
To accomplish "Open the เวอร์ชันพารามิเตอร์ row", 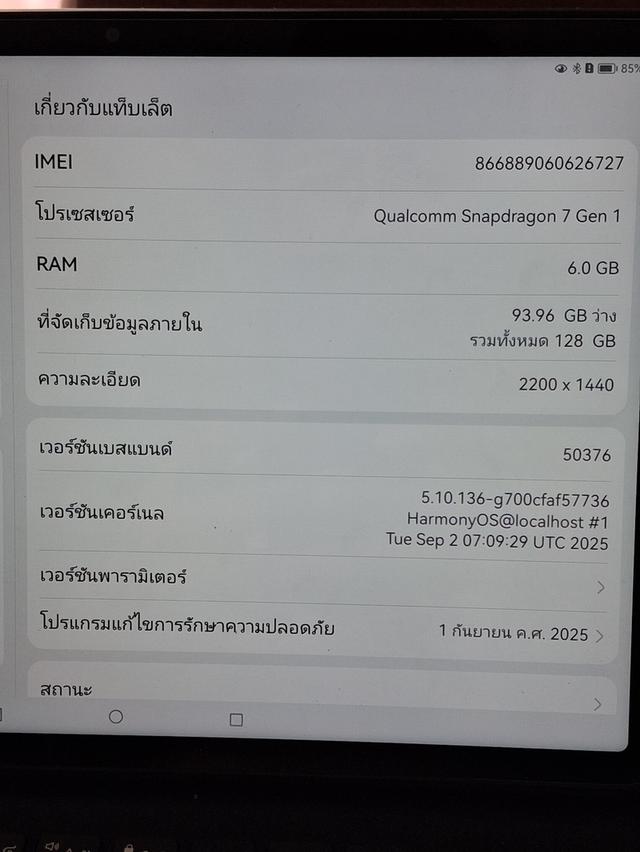I will (320, 579).
